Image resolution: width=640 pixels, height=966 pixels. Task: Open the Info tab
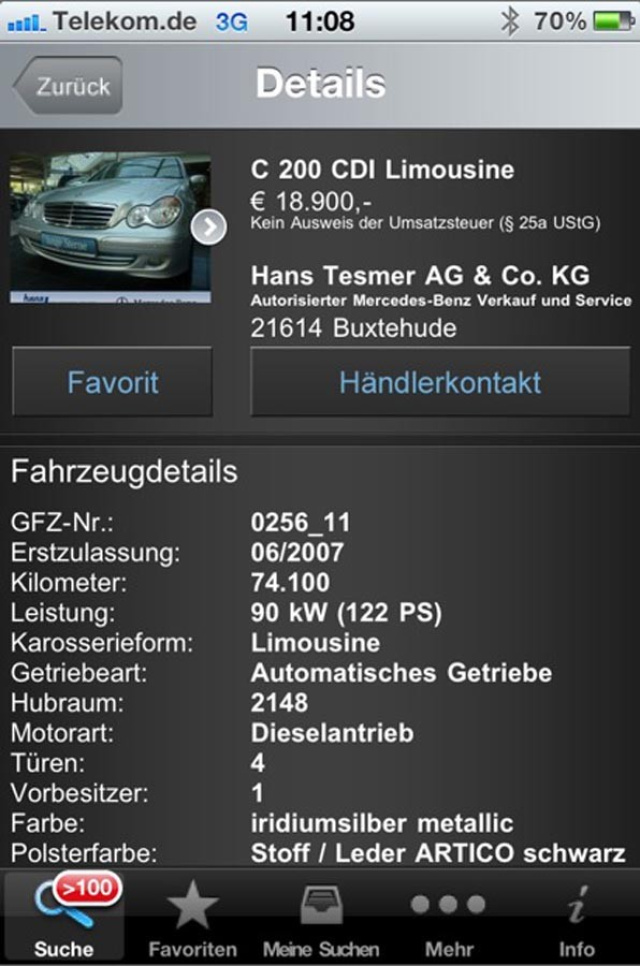(x=576, y=918)
